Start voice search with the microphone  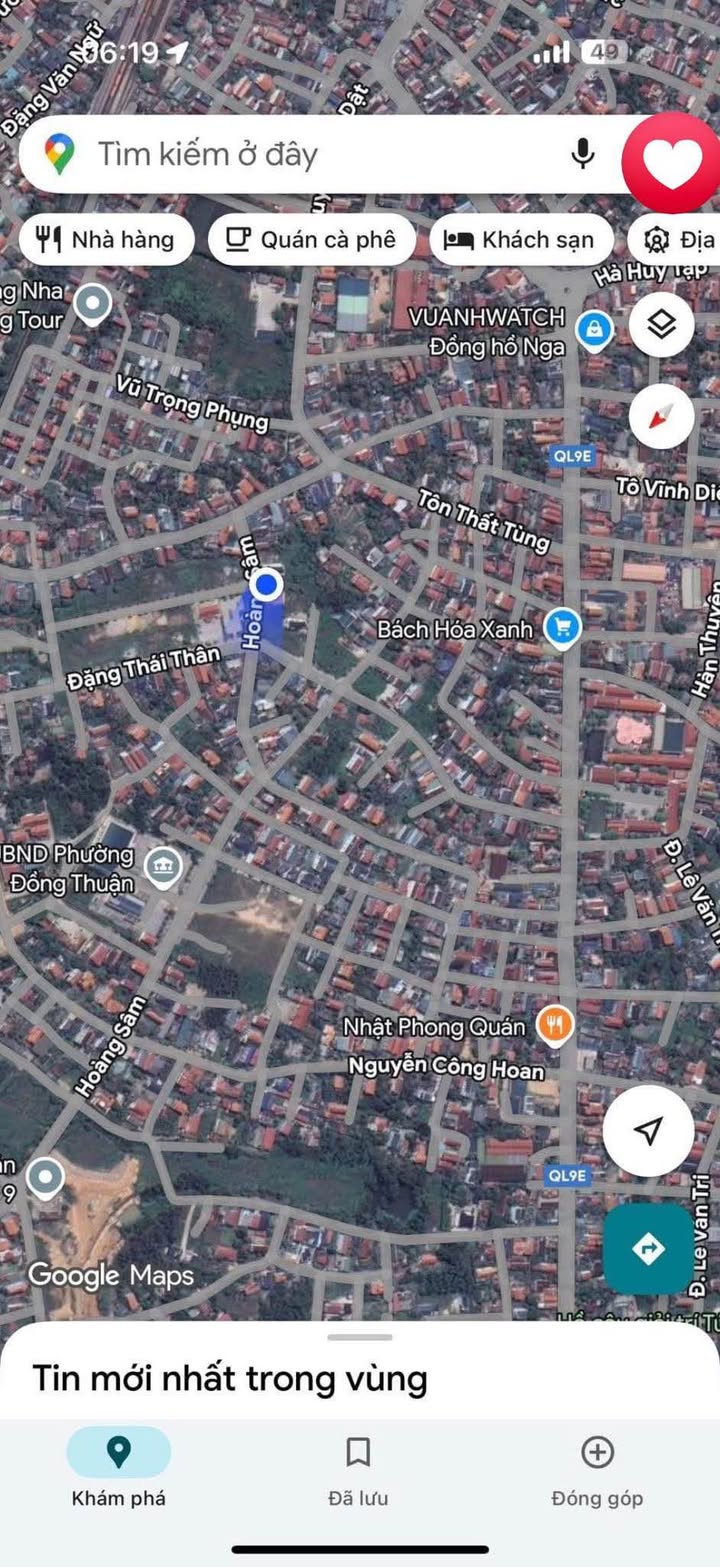(583, 154)
